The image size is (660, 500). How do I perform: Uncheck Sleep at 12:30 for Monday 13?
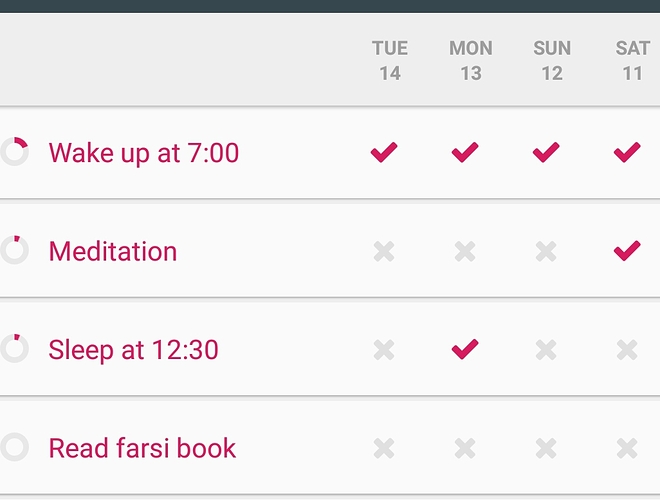tap(465, 349)
